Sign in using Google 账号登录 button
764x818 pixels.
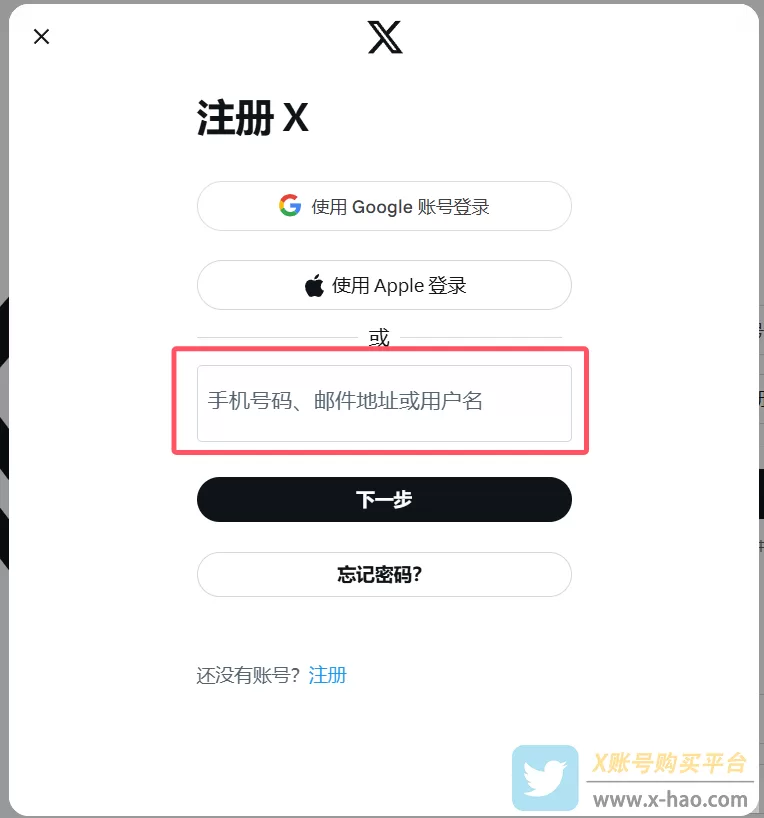[x=384, y=207]
